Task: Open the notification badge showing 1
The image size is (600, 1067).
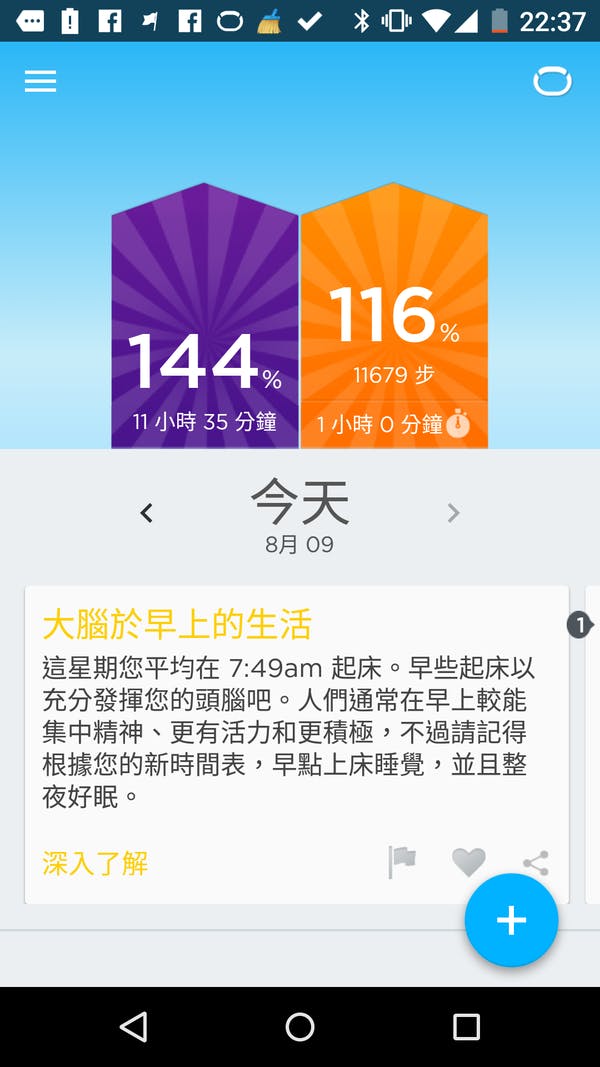Action: pyautogui.click(x=579, y=625)
